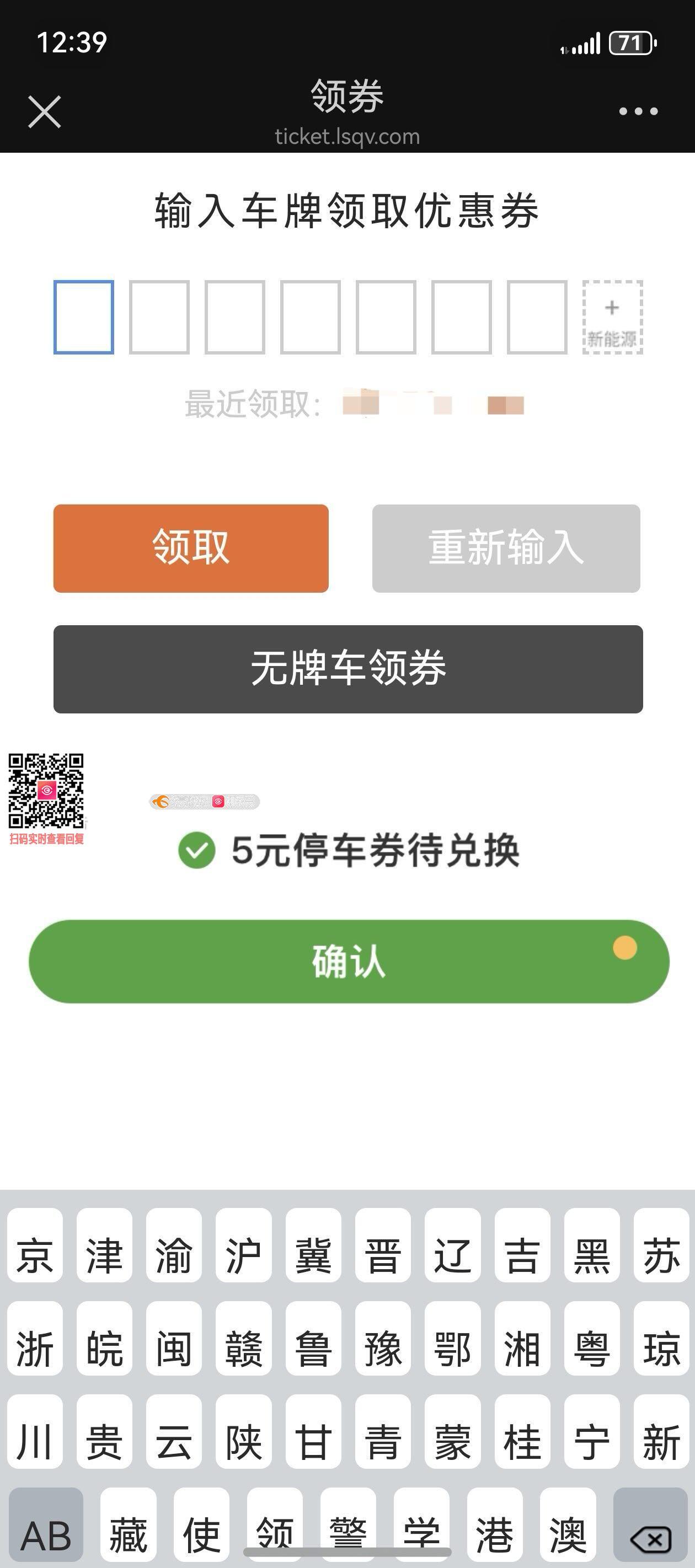The width and height of the screenshot is (695, 1568).
Task: Tap the orange 领取 button
Action: point(191,548)
